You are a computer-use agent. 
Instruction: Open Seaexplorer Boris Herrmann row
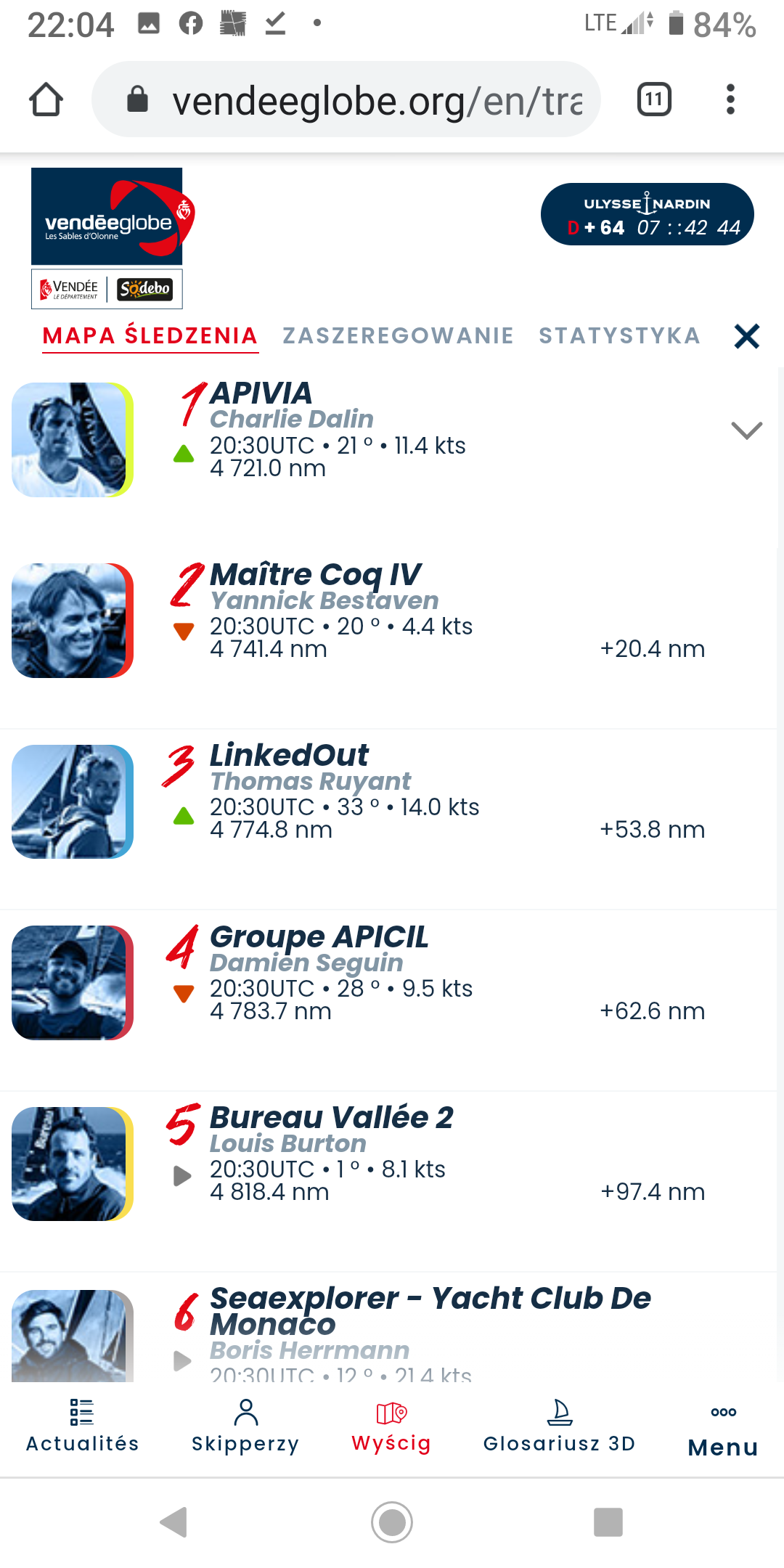click(x=388, y=1328)
